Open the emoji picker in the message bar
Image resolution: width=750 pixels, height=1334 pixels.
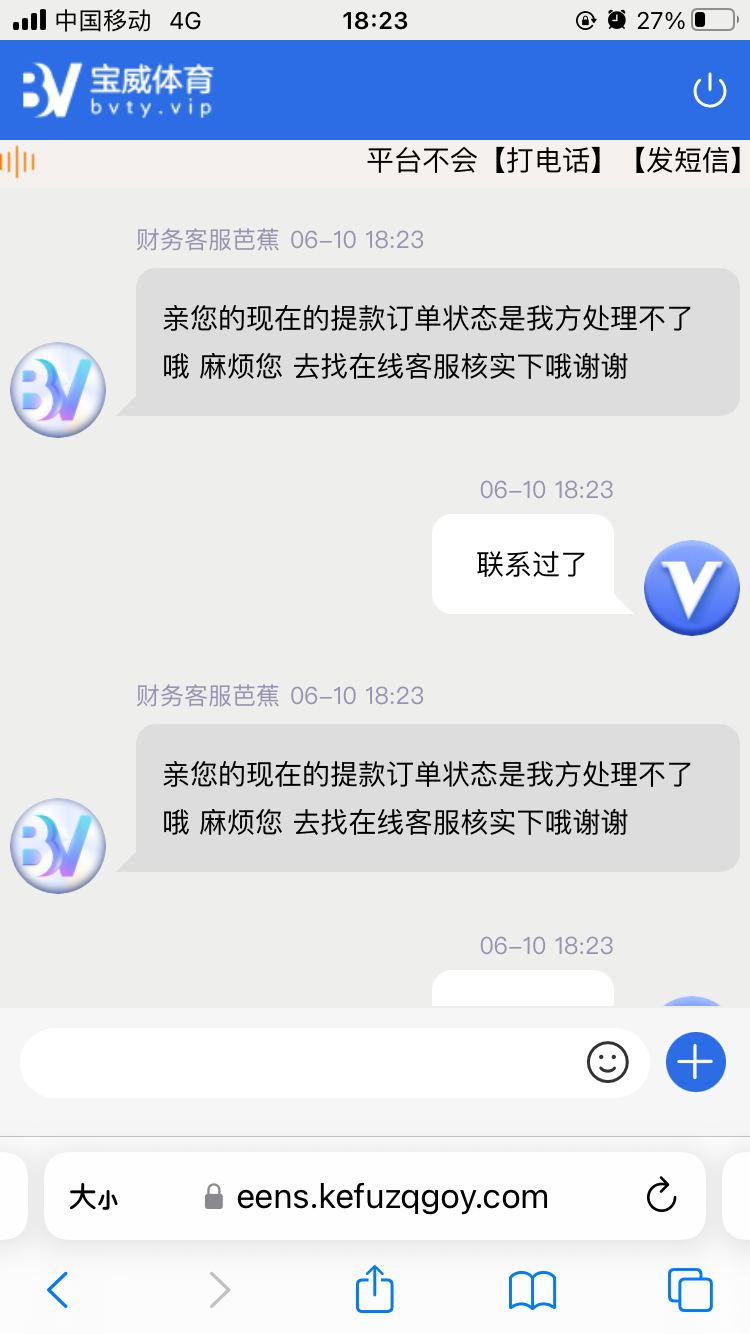608,1062
